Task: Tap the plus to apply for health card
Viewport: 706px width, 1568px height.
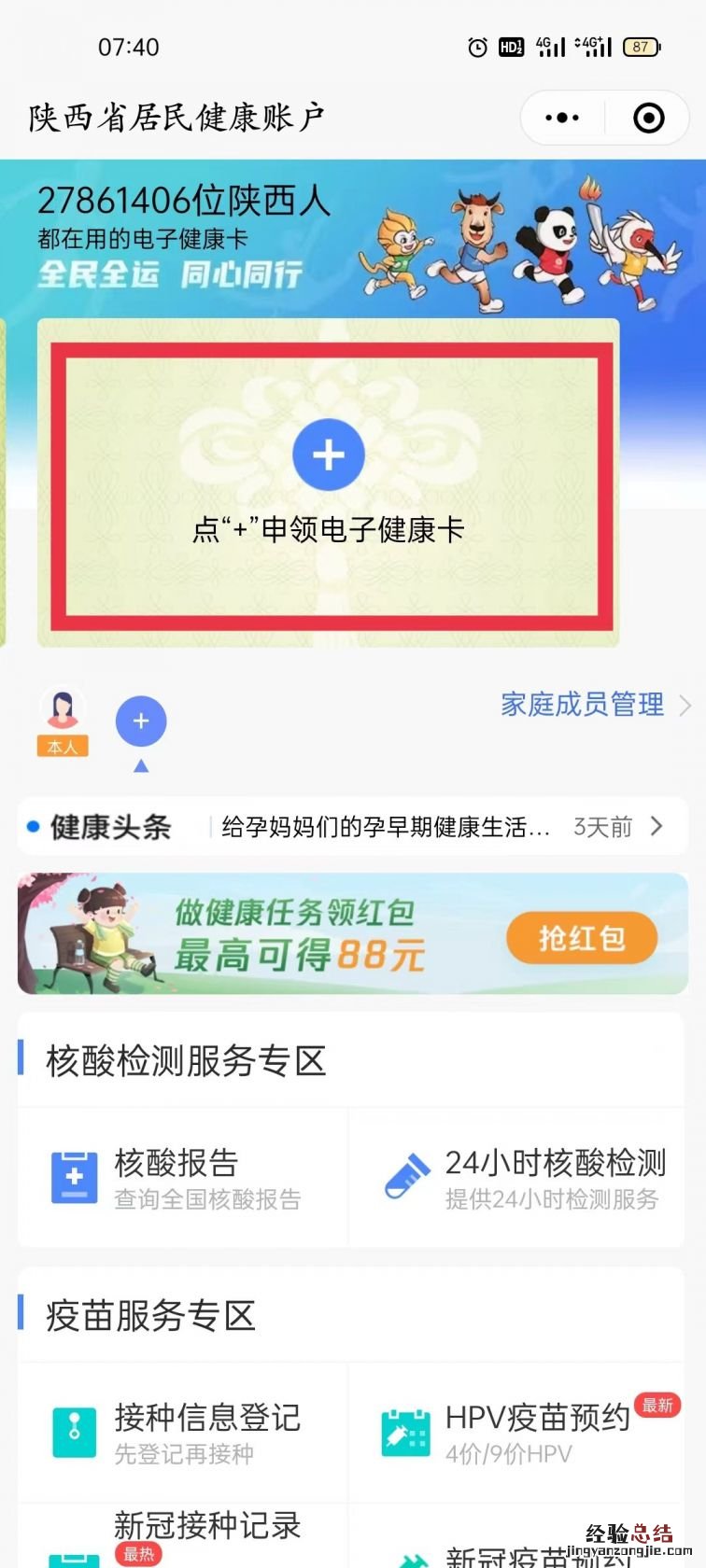Action: [328, 455]
